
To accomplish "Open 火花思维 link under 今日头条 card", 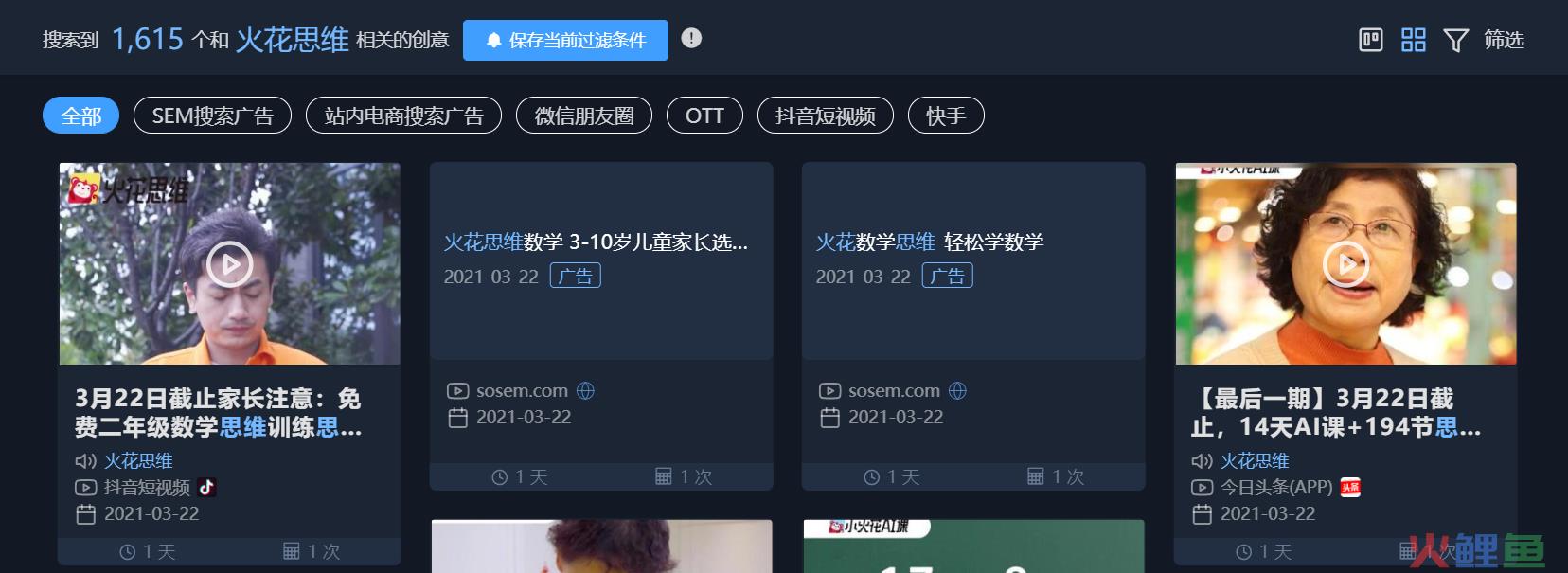I will (x=1255, y=461).
